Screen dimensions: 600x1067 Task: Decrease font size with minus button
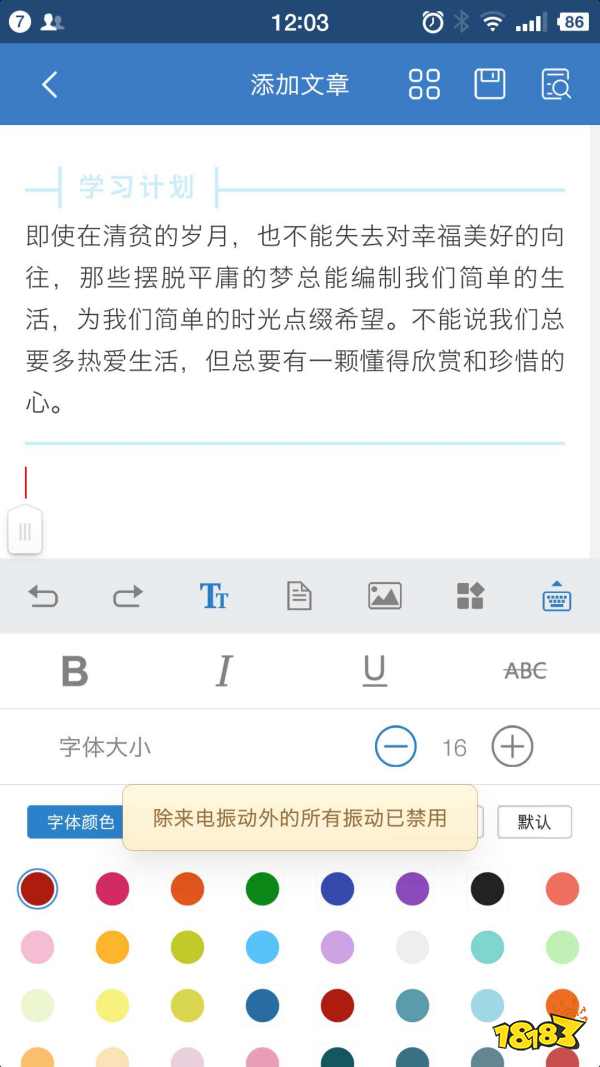coord(396,747)
